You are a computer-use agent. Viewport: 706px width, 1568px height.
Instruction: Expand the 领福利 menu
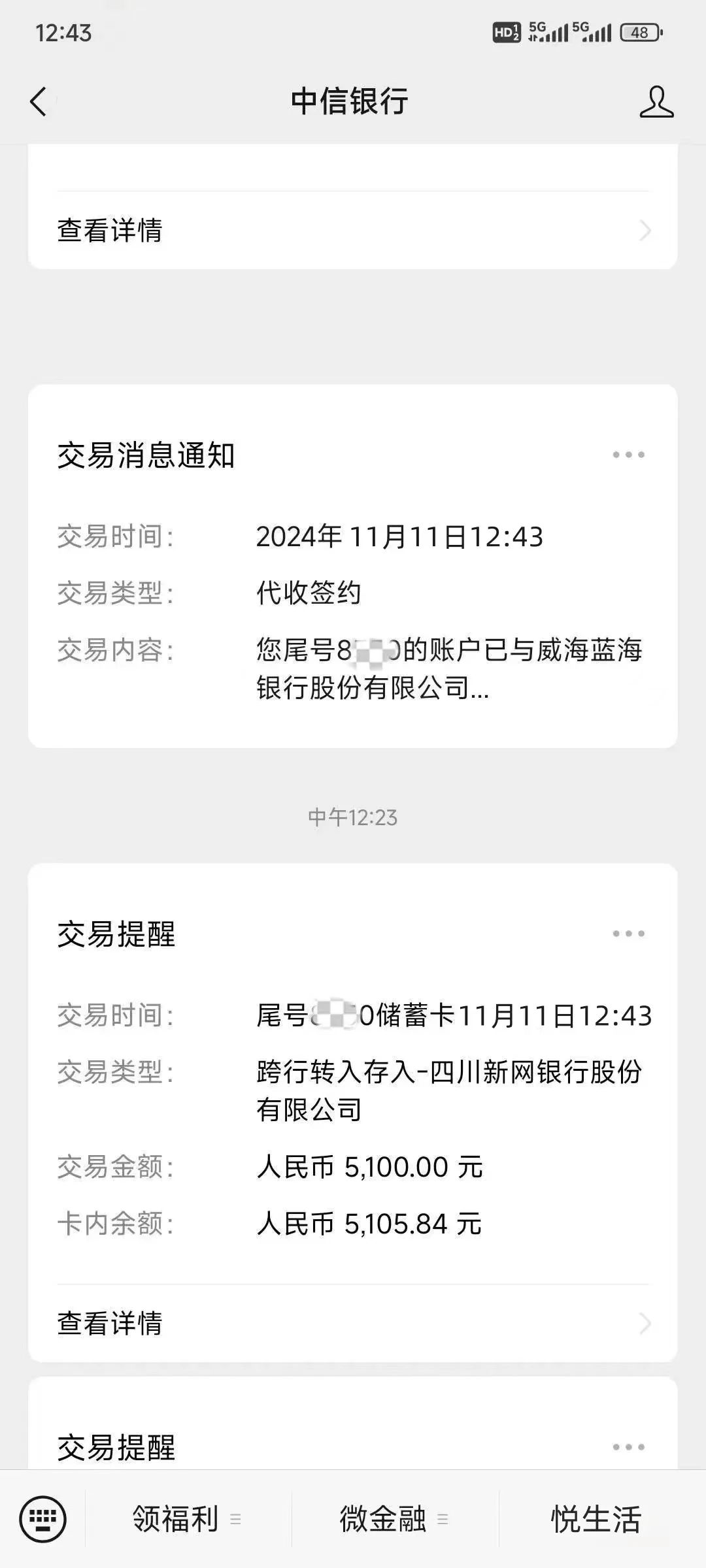[187, 1519]
